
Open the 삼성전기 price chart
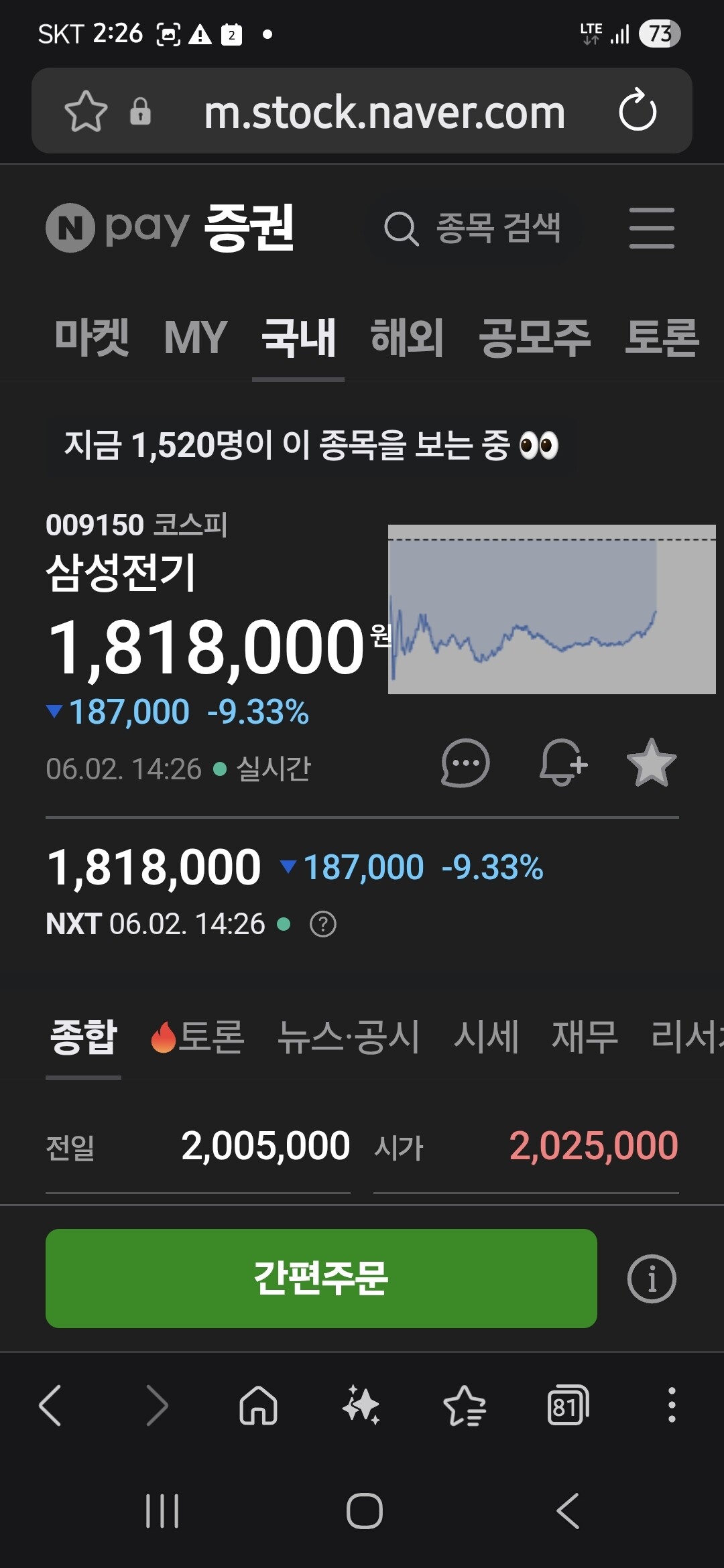coord(552,609)
